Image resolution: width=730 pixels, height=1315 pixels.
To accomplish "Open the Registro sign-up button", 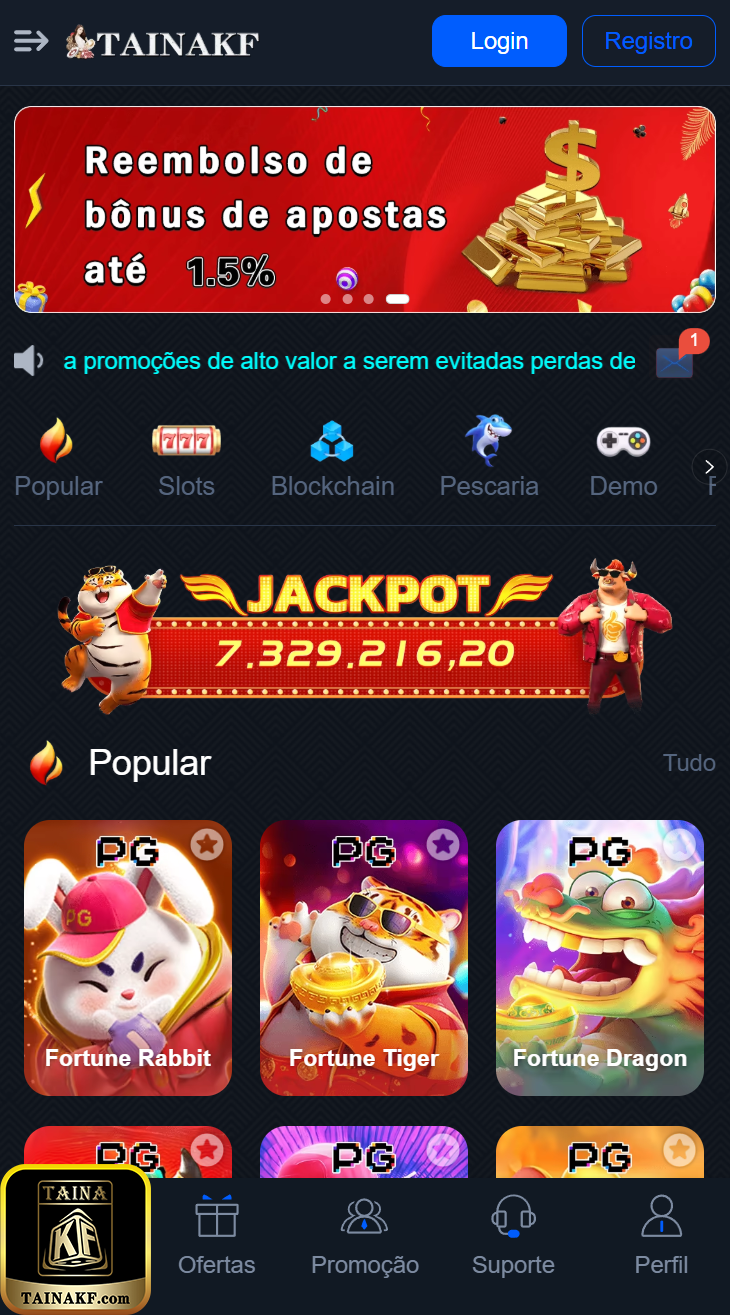I will pos(648,41).
